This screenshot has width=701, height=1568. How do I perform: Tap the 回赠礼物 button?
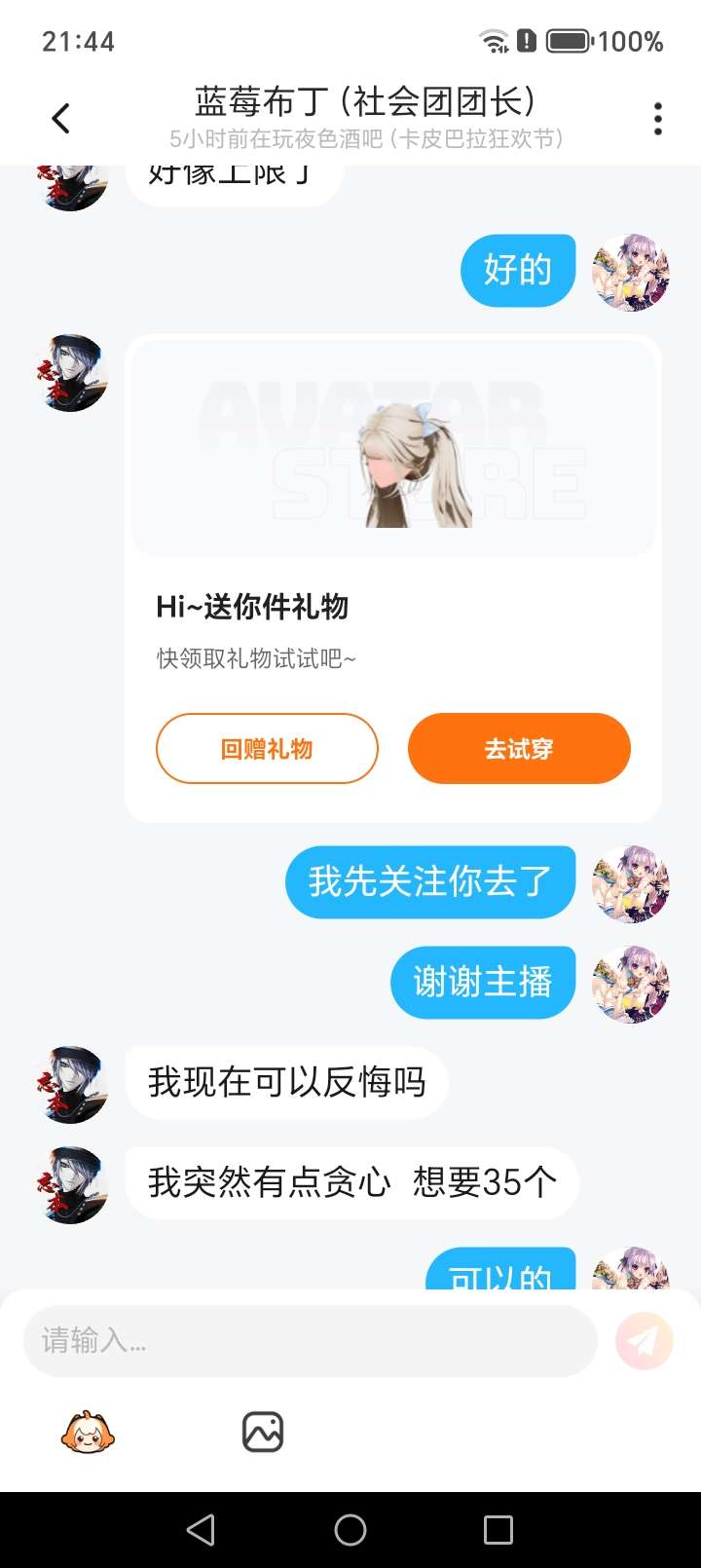267,748
